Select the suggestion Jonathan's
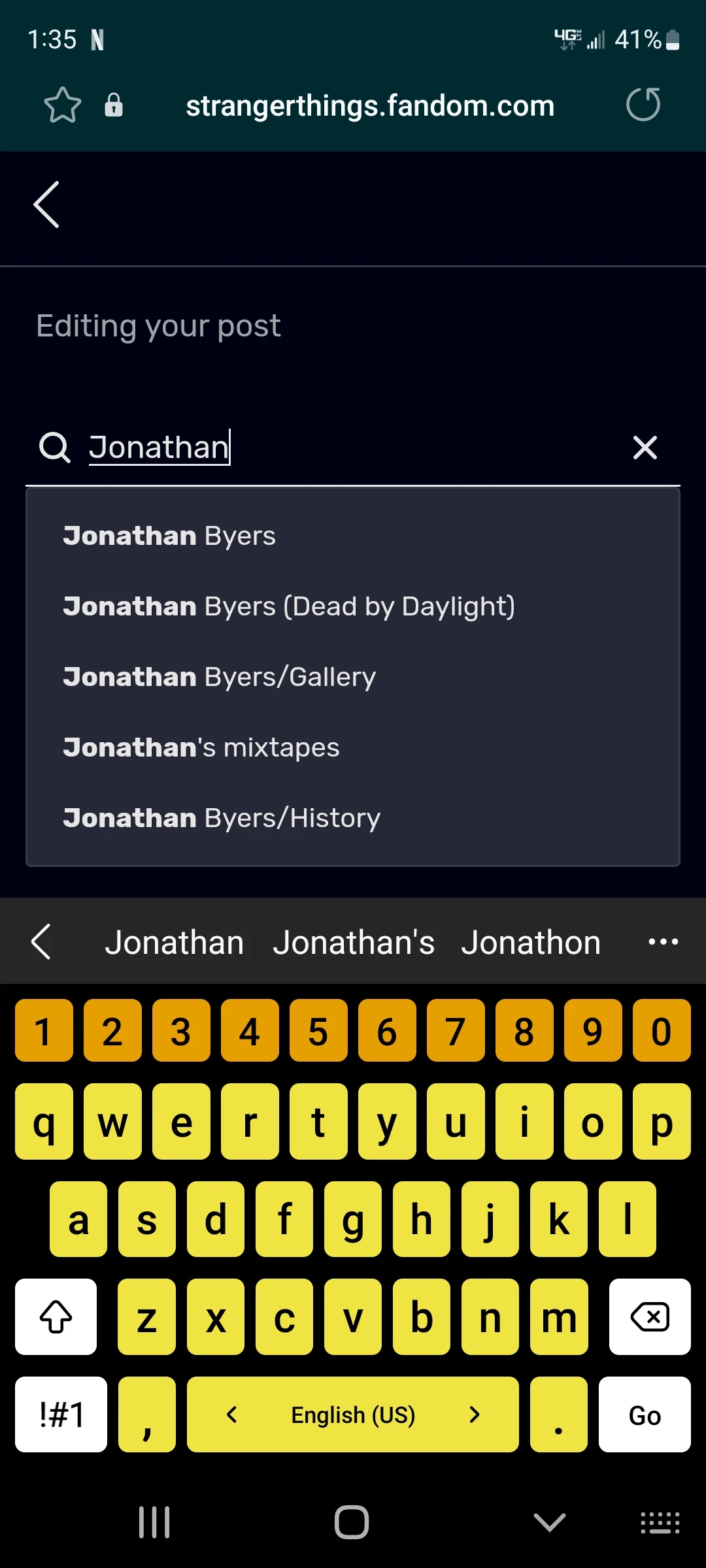This screenshot has height=1568, width=706. coord(354,941)
